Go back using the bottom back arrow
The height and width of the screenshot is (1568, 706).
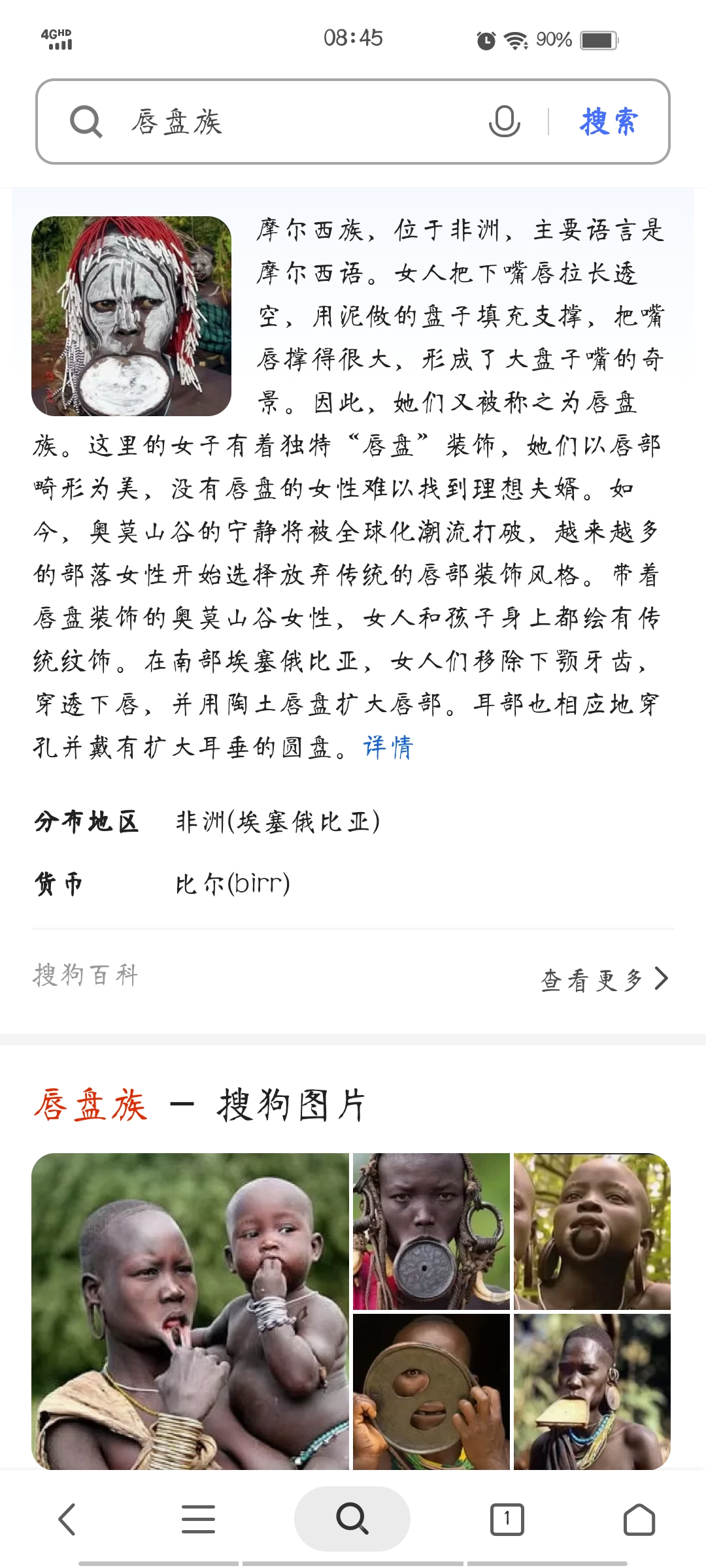(67, 1519)
